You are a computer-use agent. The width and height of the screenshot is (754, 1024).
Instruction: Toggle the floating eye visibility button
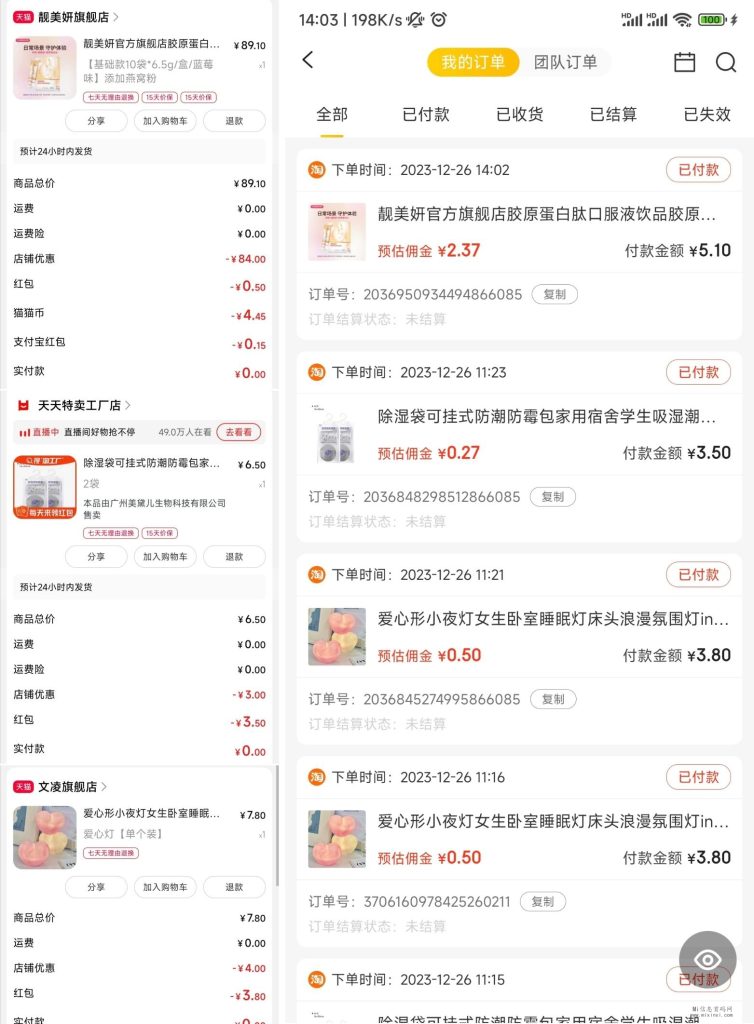(708, 960)
